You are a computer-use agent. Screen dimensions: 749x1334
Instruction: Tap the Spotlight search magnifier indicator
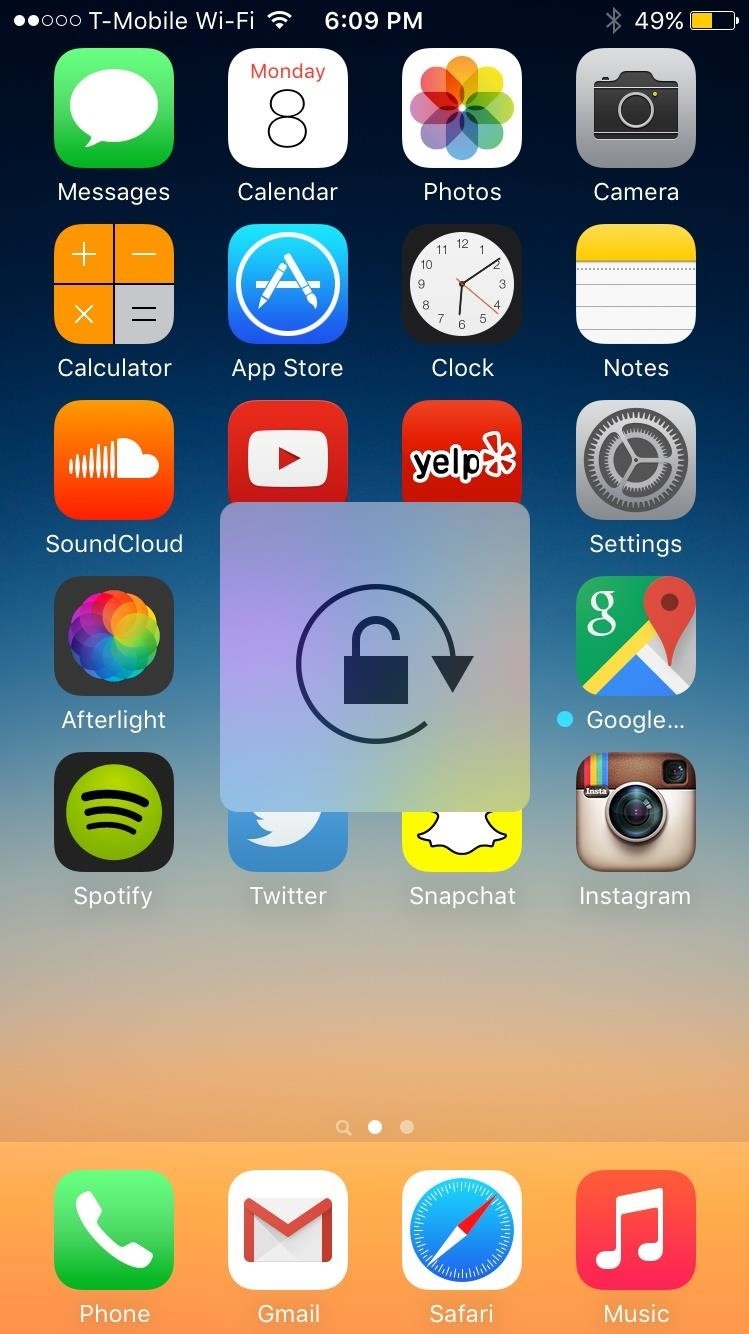344,1127
